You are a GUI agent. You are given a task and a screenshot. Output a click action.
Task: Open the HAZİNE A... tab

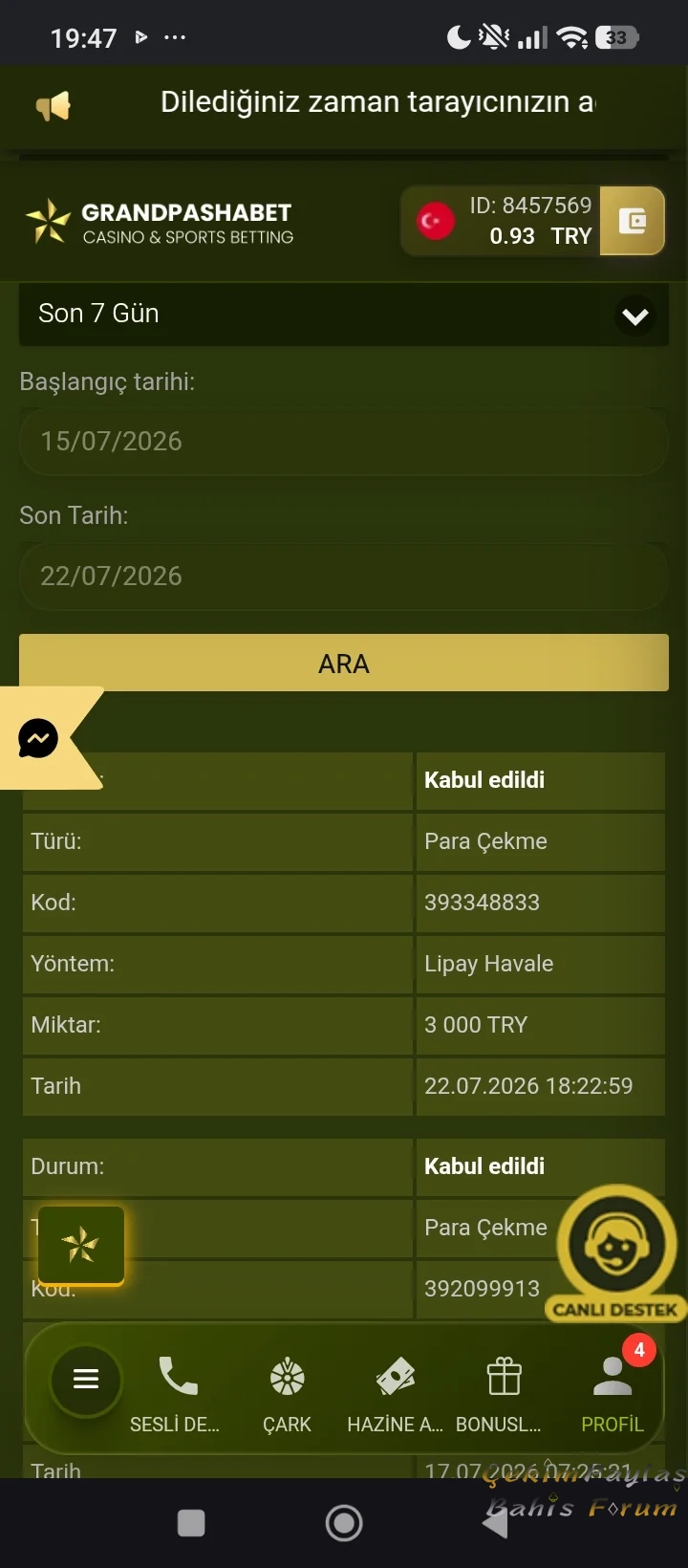pyautogui.click(x=395, y=1394)
